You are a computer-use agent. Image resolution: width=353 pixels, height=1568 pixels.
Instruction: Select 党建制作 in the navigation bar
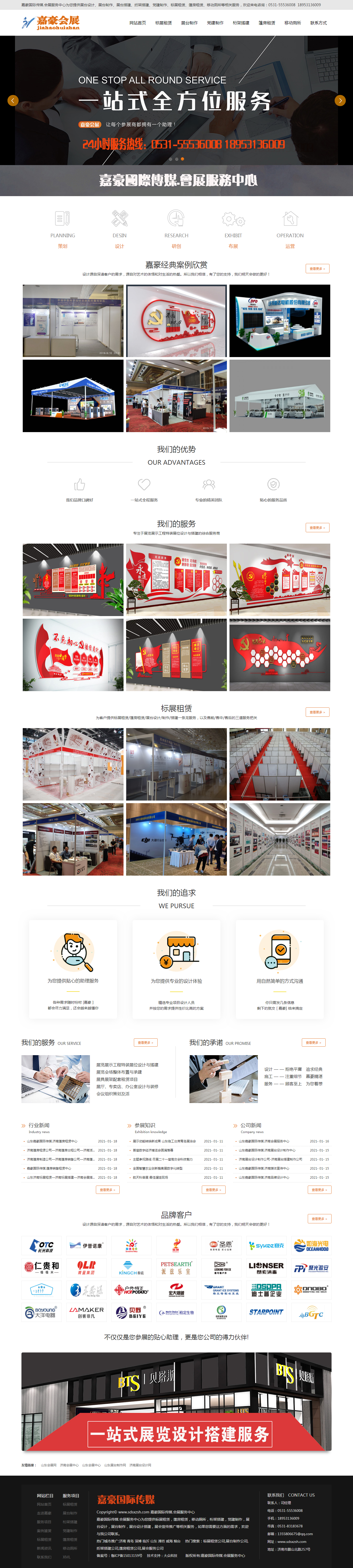(x=215, y=23)
